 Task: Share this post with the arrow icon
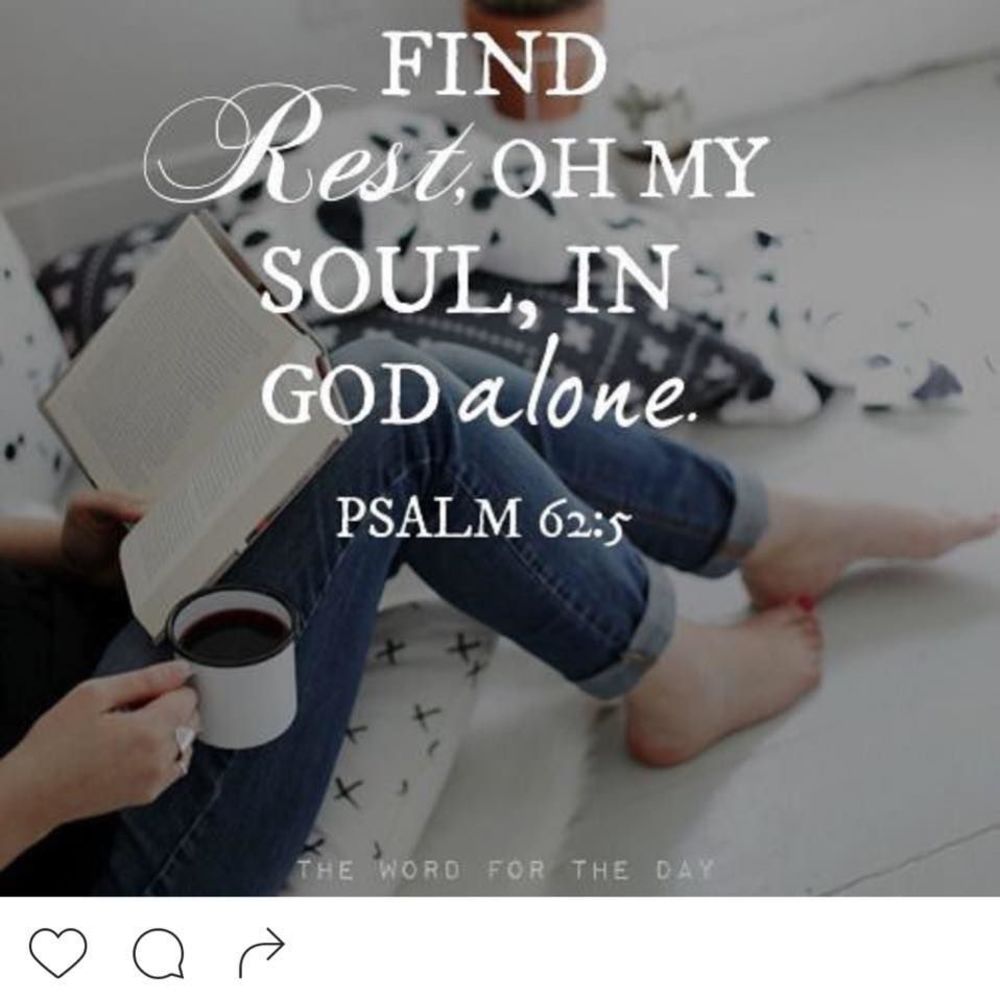pyautogui.click(x=262, y=952)
